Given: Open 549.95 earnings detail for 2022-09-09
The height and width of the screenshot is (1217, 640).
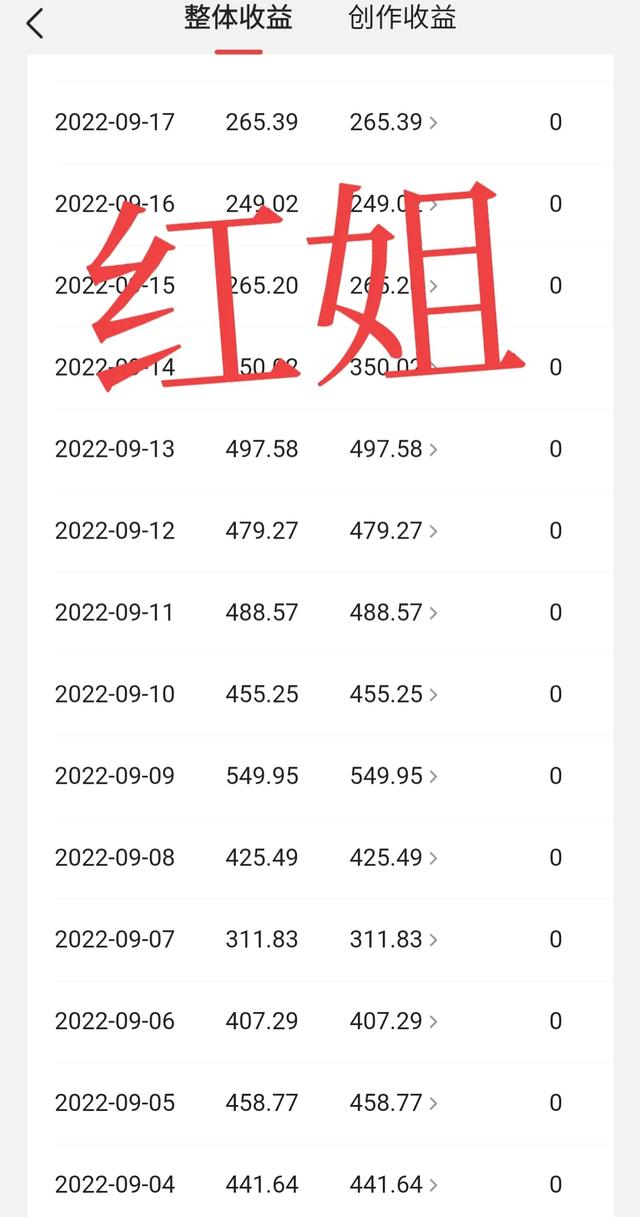Looking at the screenshot, I should (x=394, y=776).
